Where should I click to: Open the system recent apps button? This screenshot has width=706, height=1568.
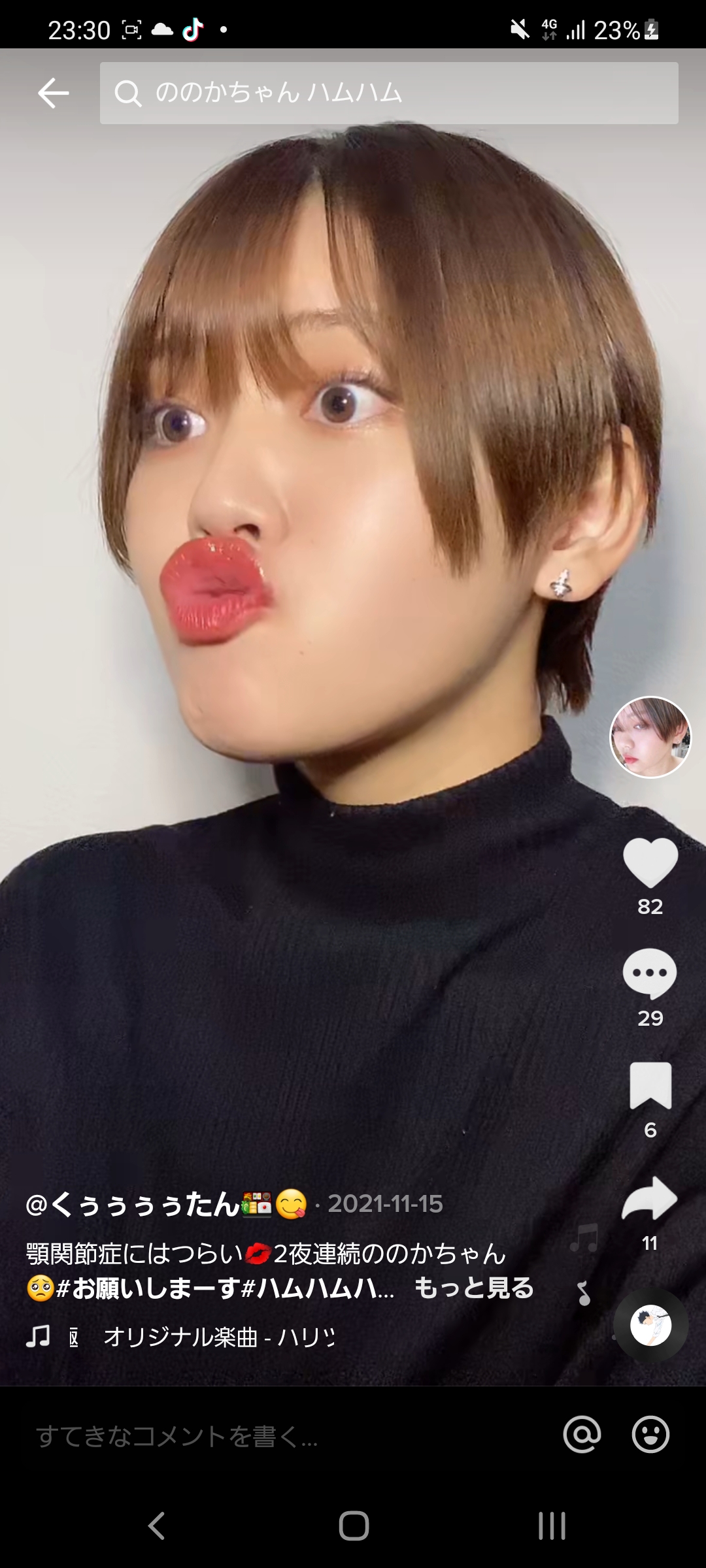pos(551,1527)
